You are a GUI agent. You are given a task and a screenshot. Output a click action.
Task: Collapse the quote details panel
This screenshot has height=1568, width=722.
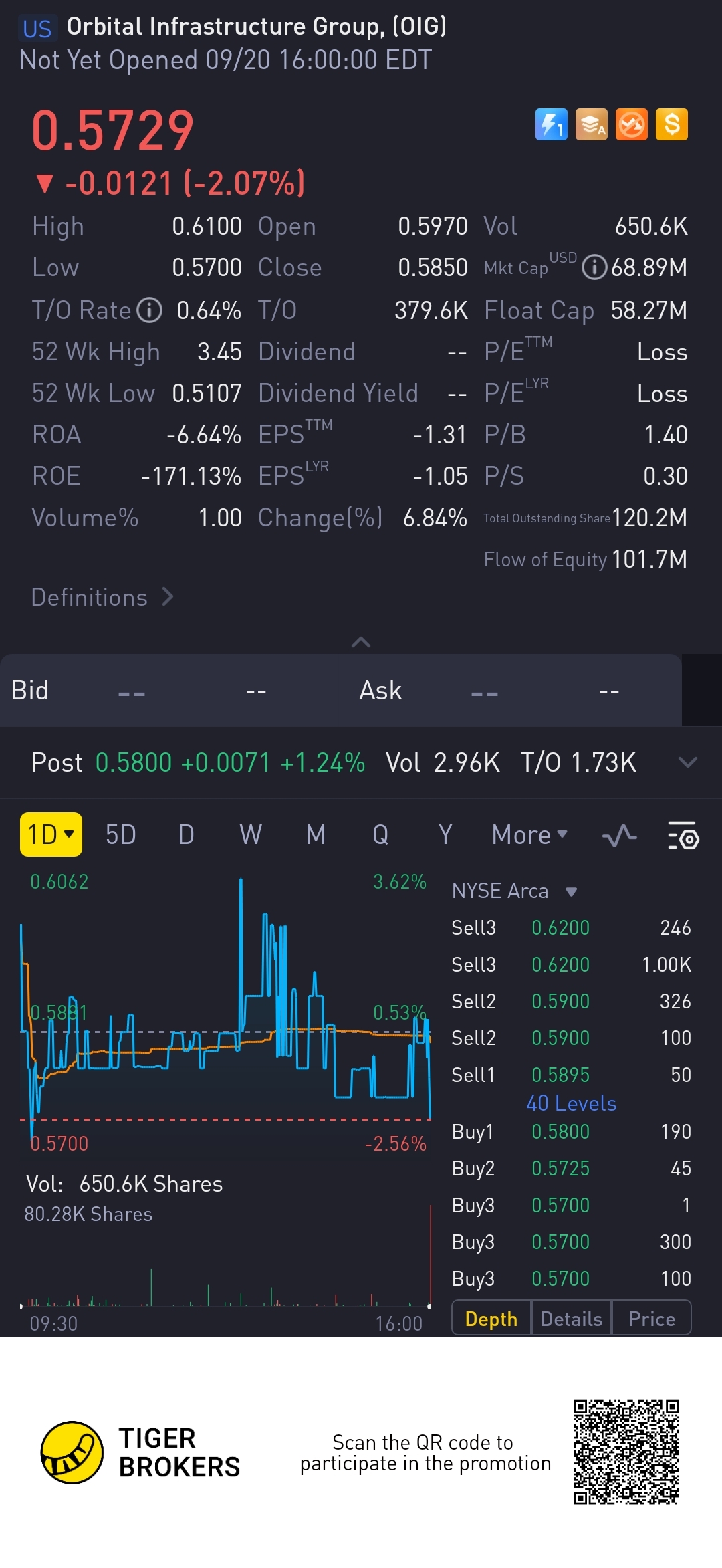[x=361, y=642]
